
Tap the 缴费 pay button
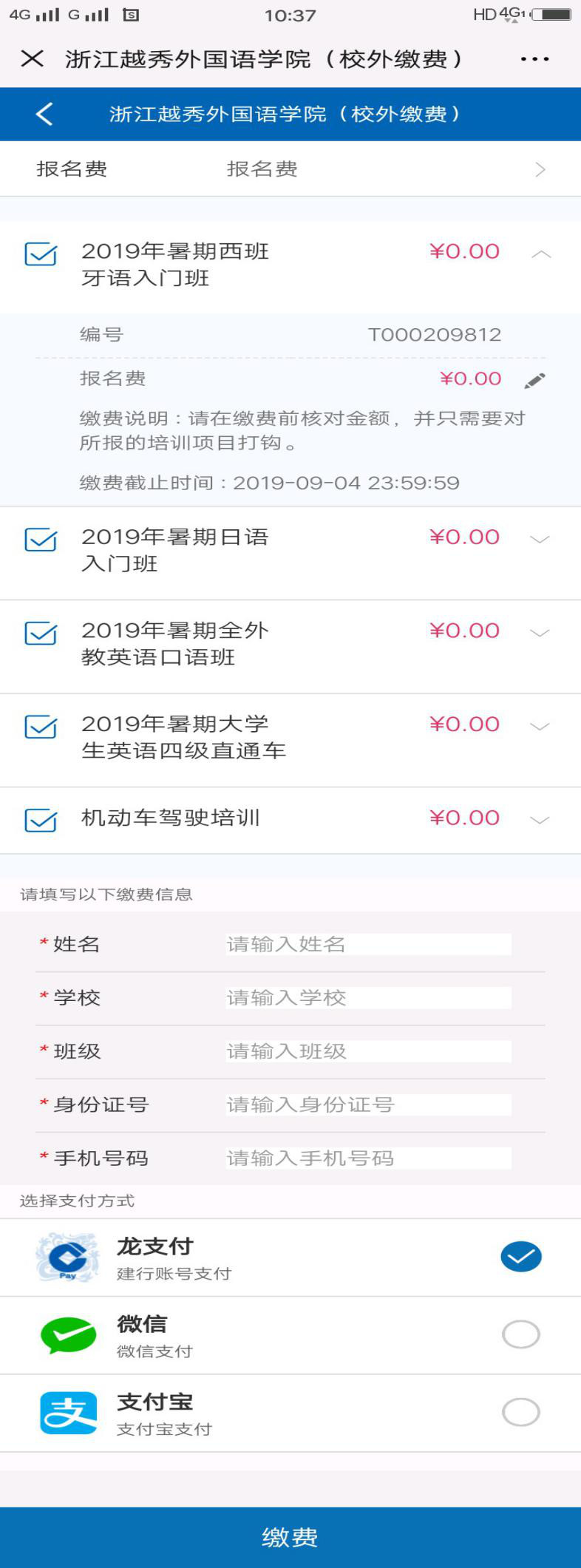click(x=290, y=1537)
